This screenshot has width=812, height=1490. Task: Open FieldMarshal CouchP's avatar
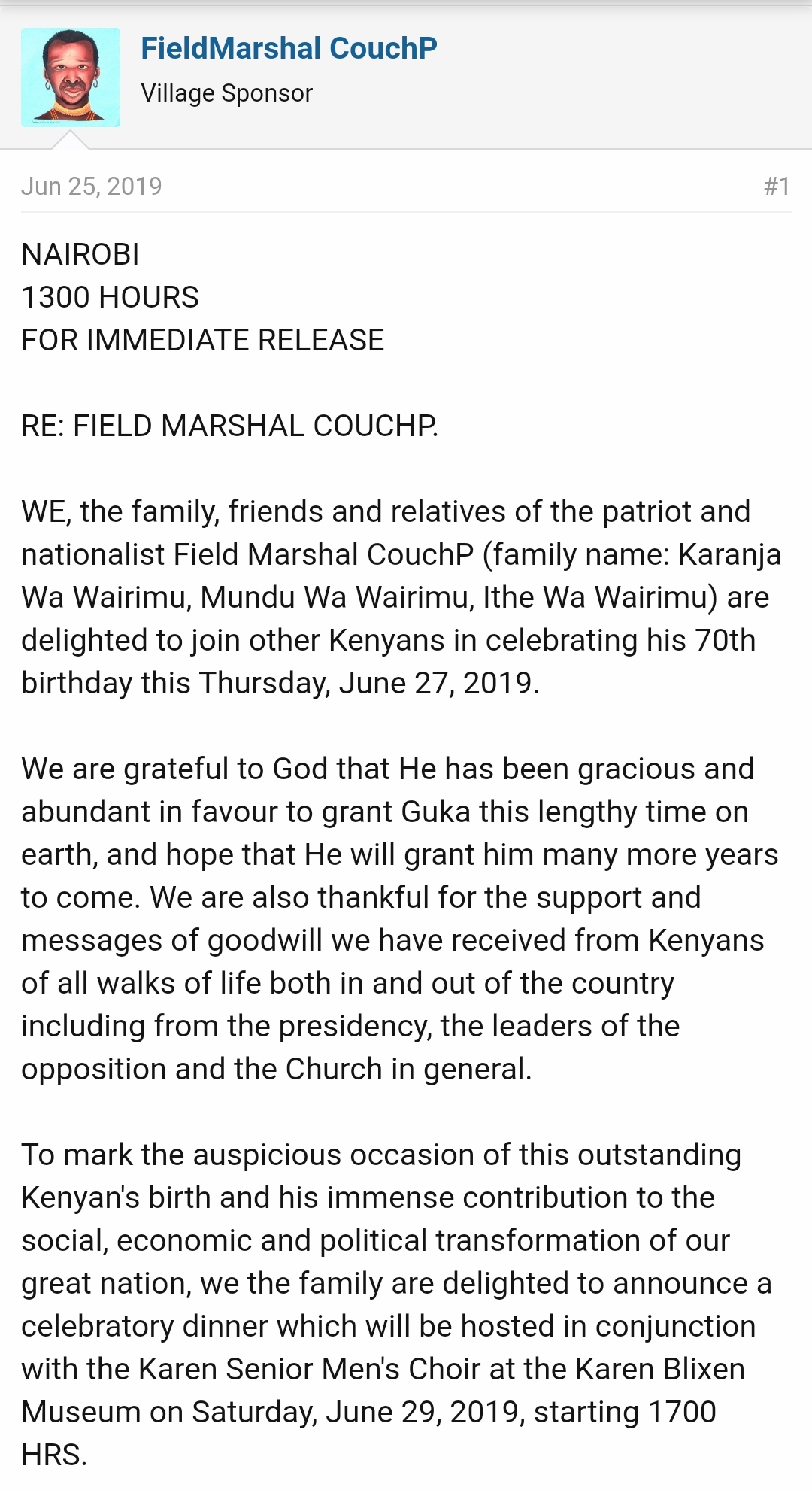70,77
